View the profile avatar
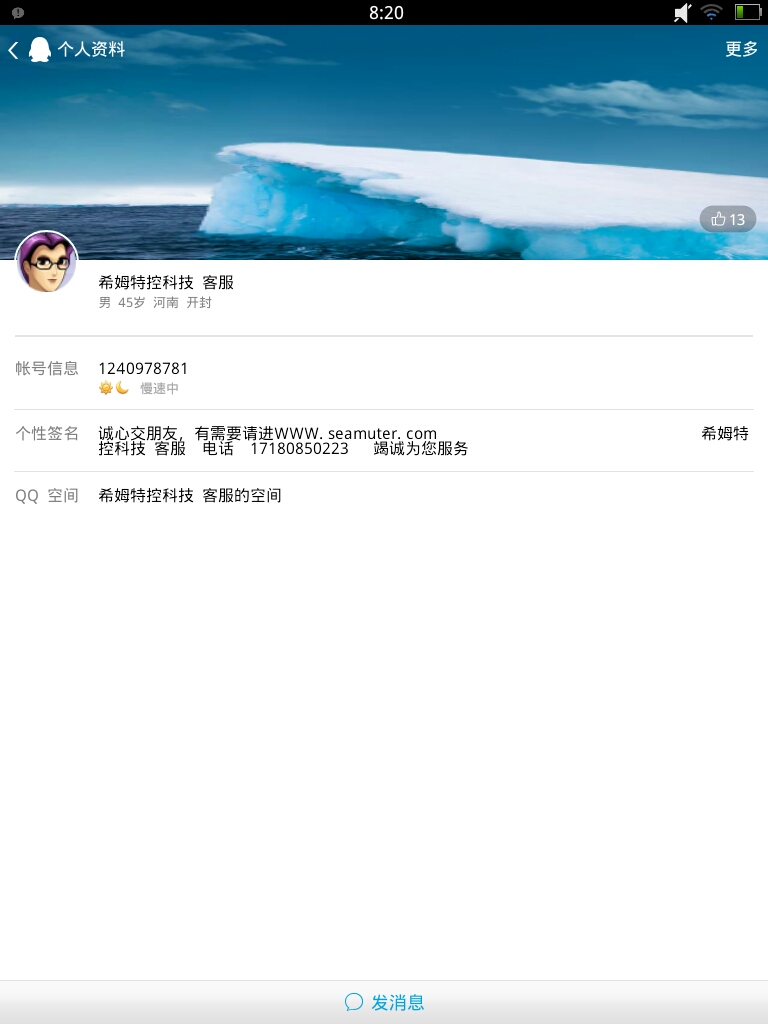 pos(46,262)
